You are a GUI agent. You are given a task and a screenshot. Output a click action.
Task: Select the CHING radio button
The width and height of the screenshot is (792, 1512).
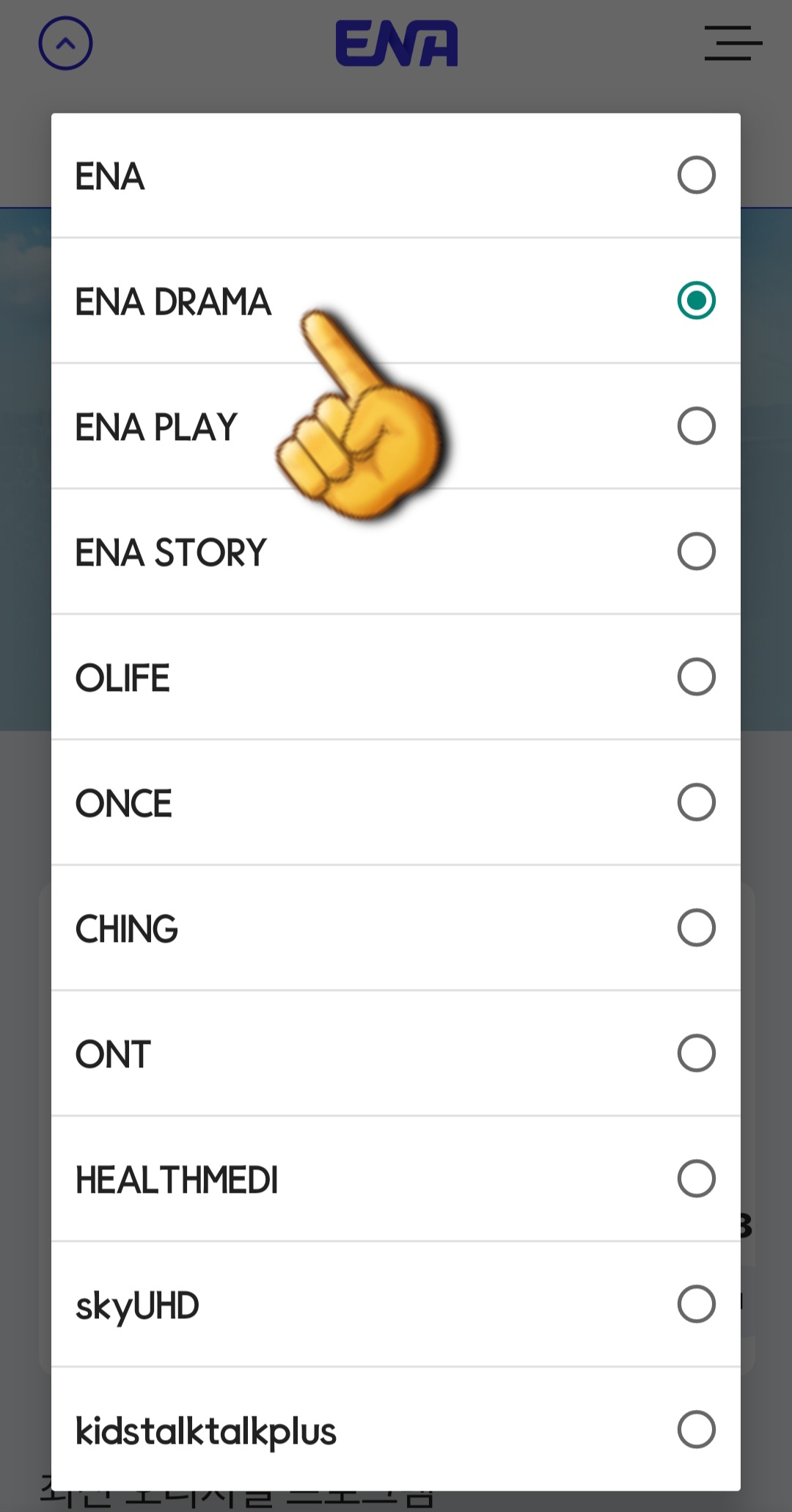point(696,927)
